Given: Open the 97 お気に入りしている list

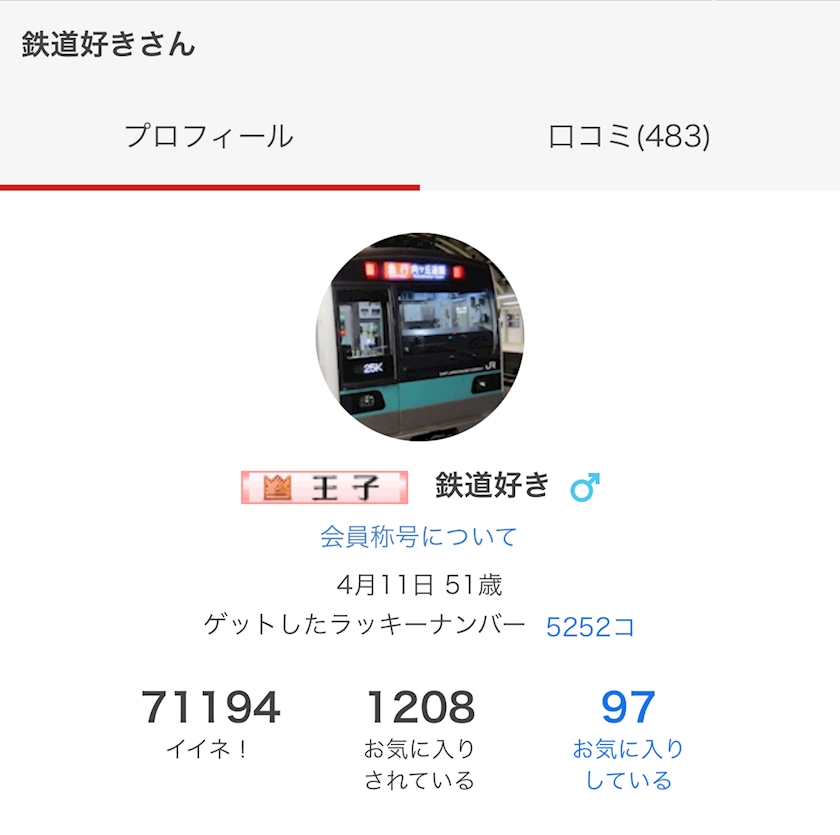Looking at the screenshot, I should 628,737.
